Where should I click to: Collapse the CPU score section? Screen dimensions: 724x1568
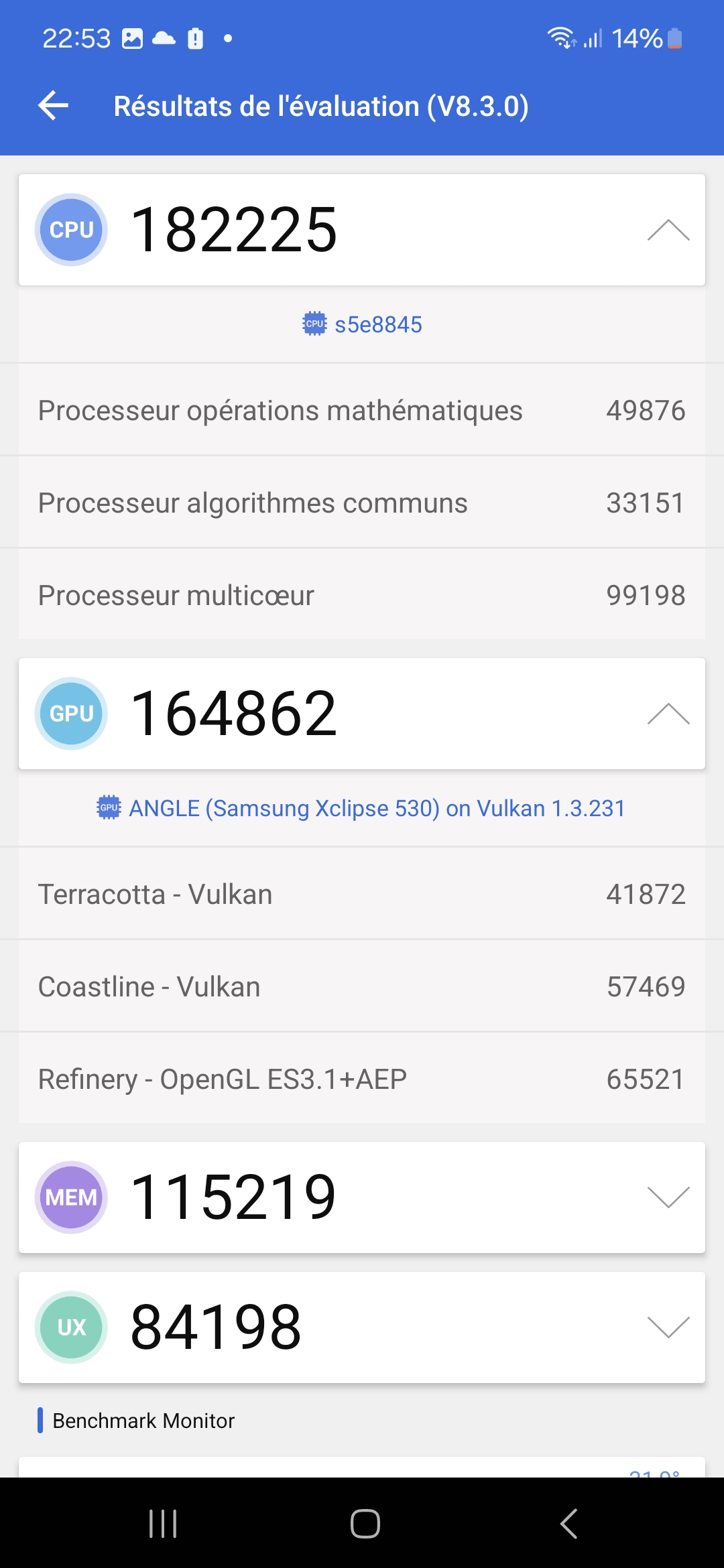(x=668, y=230)
